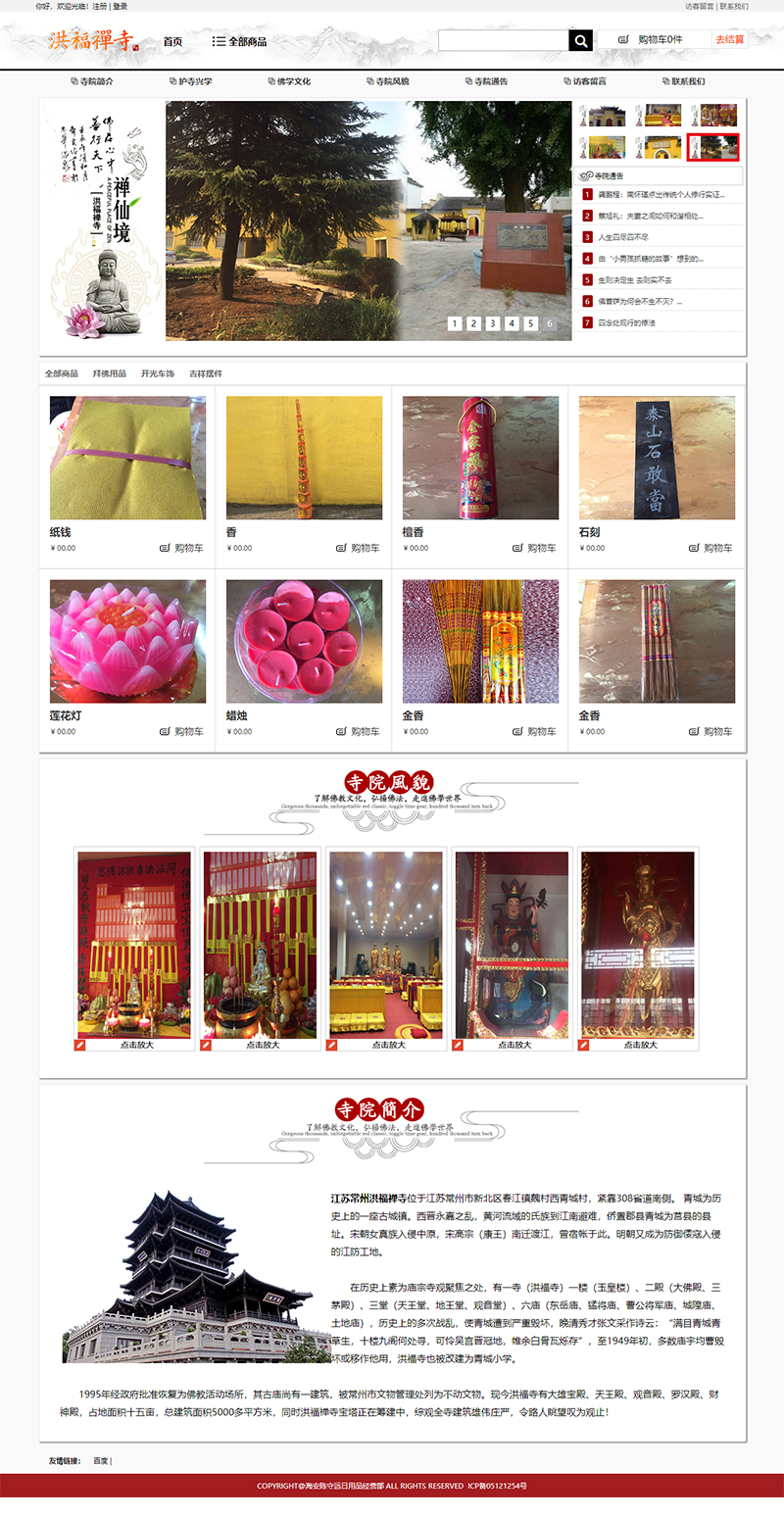This screenshot has width=784, height=1519.
Task: Jump to carousel slide 3
Action: coord(493,323)
